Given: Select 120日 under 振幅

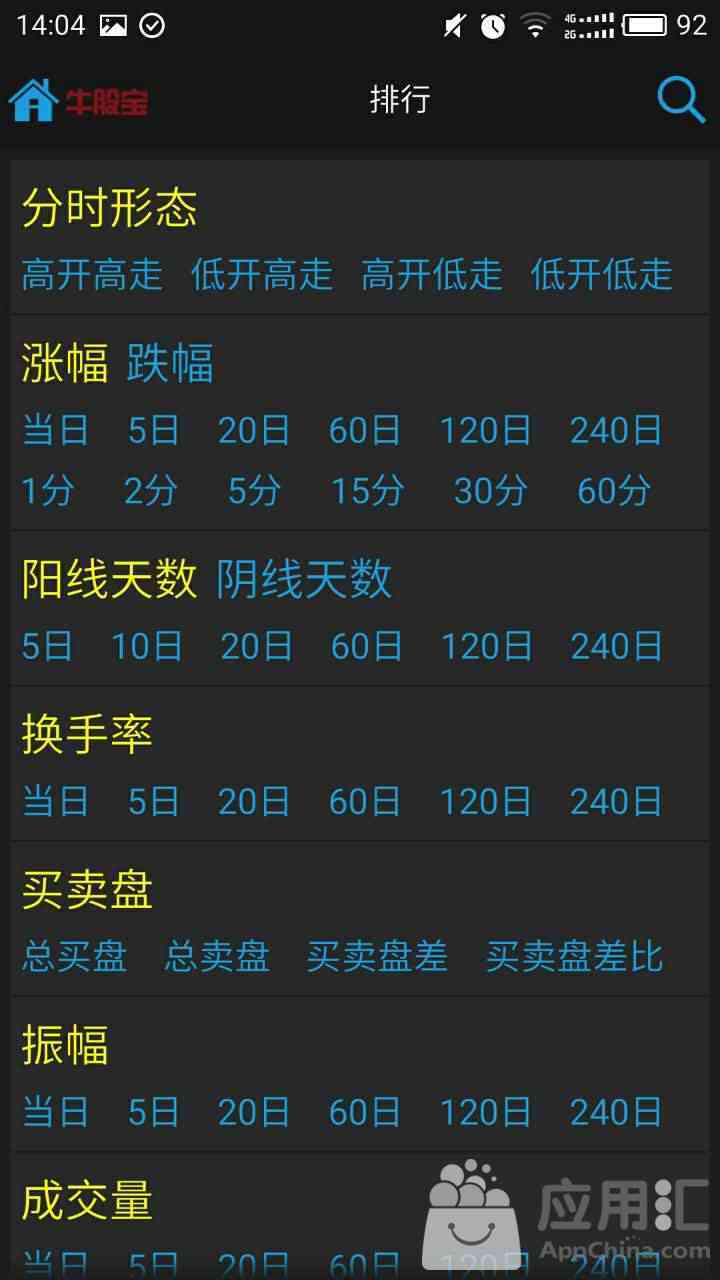Looking at the screenshot, I should coord(486,1111).
